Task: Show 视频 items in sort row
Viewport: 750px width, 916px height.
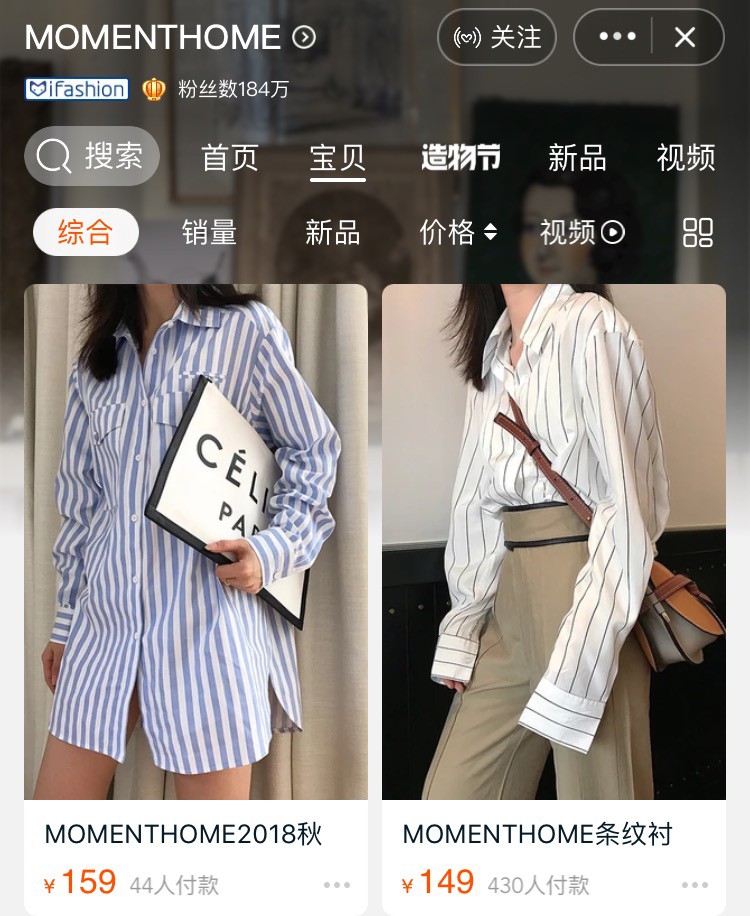Action: [582, 233]
